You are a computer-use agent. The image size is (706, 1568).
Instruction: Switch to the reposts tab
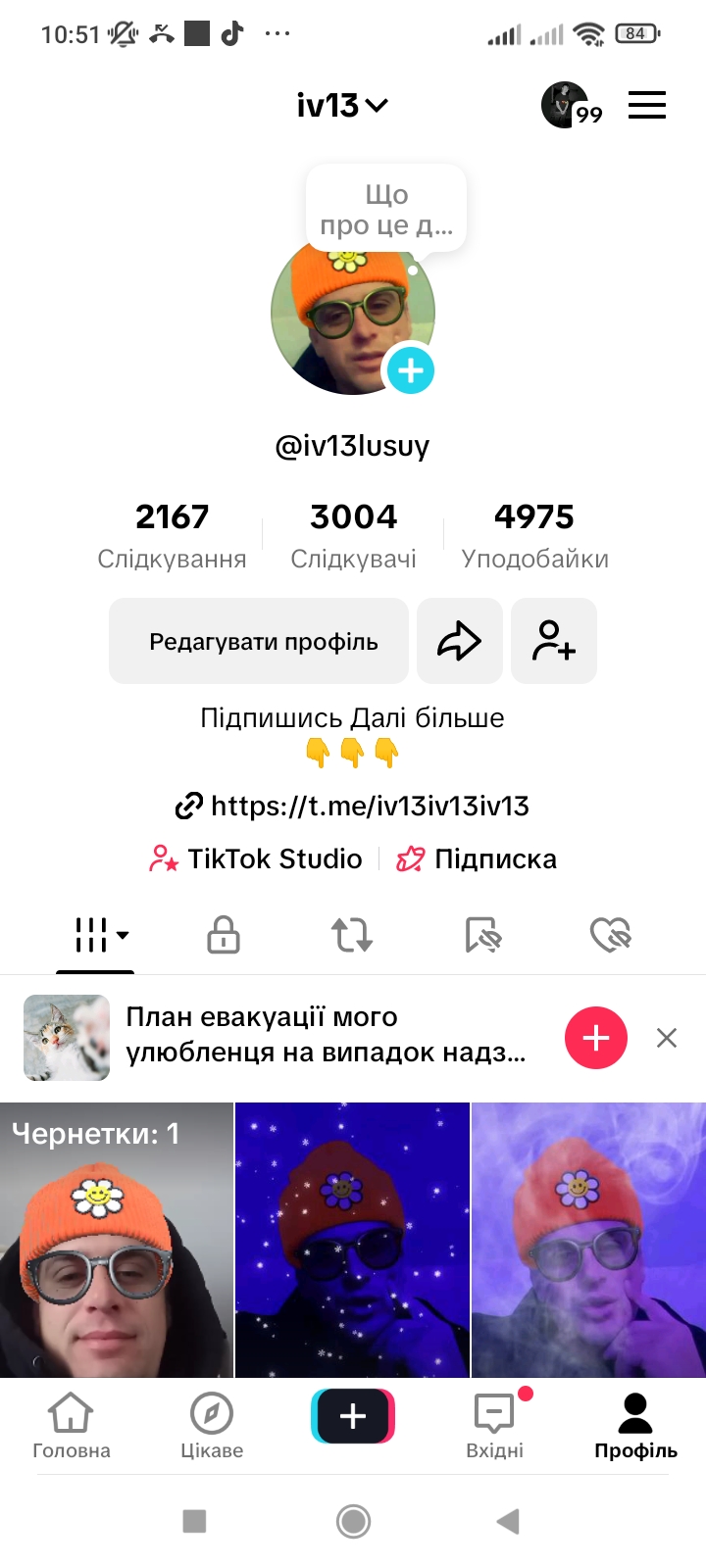pos(352,935)
